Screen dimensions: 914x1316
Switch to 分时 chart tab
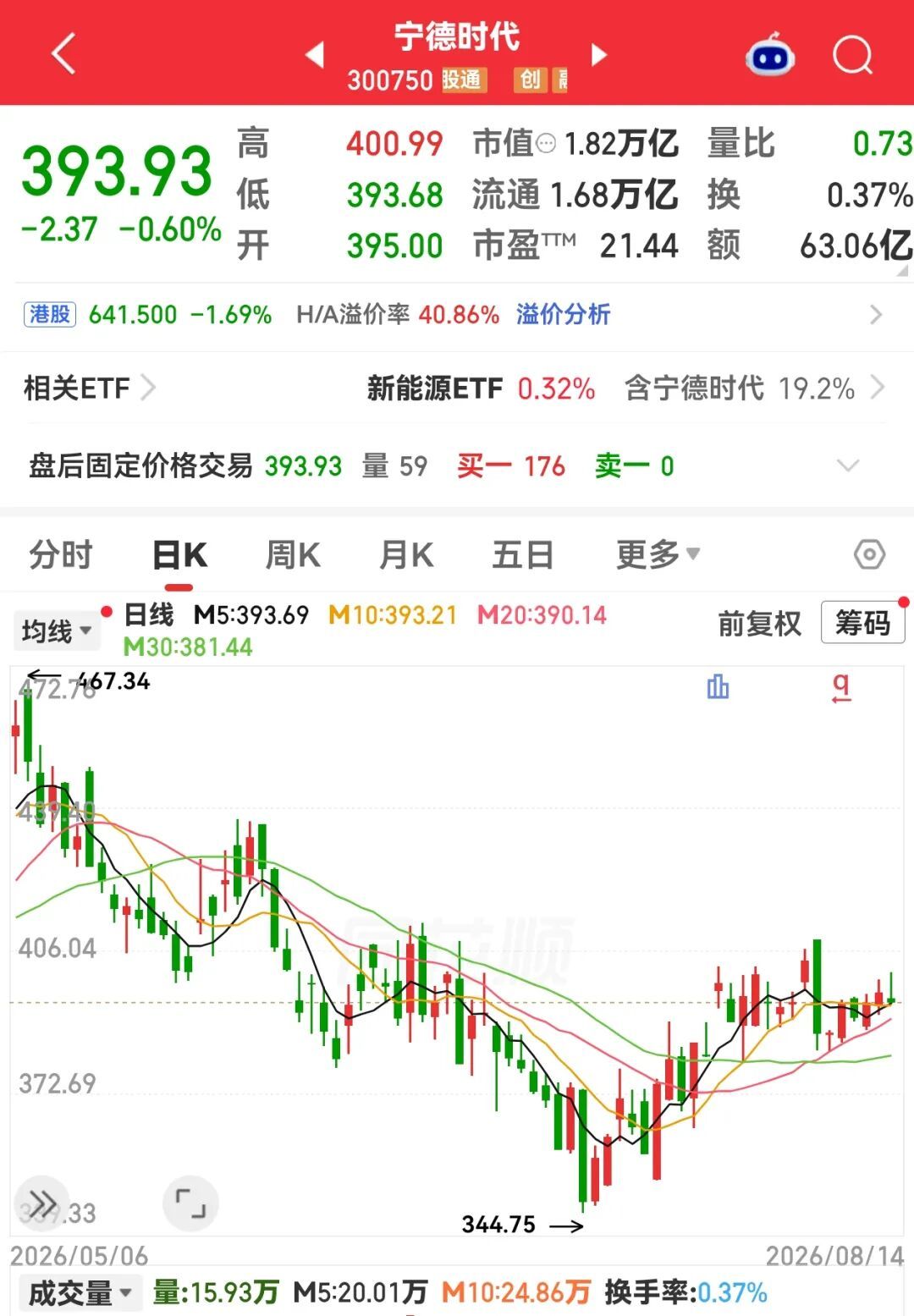point(61,556)
